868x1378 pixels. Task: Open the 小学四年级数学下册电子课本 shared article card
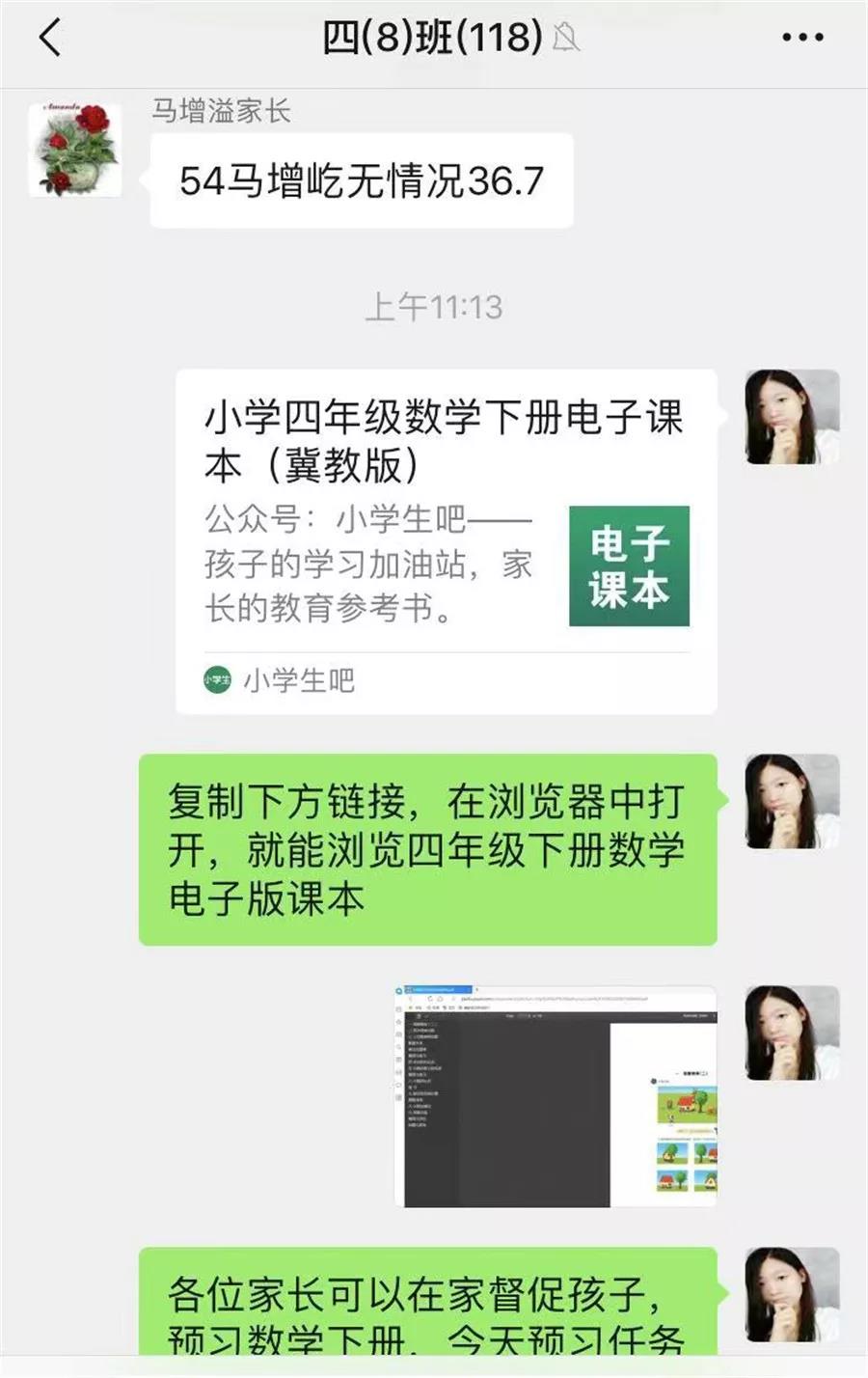(x=446, y=540)
